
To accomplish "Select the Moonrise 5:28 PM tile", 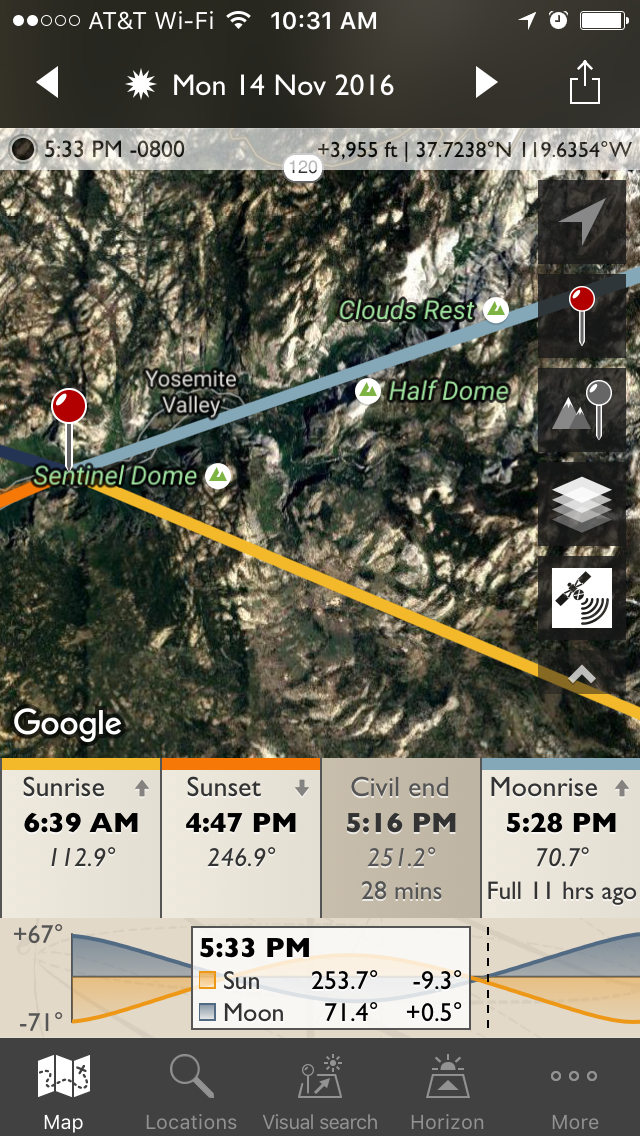I will point(561,838).
